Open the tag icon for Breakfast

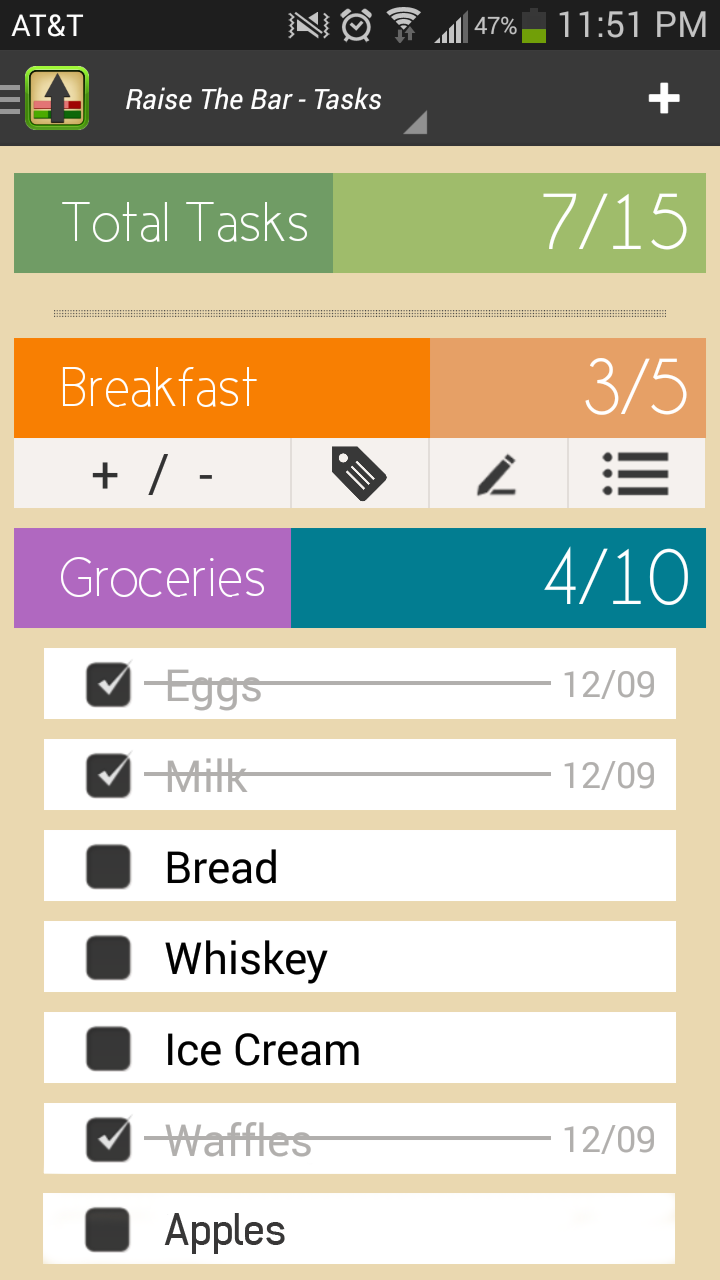tap(359, 474)
